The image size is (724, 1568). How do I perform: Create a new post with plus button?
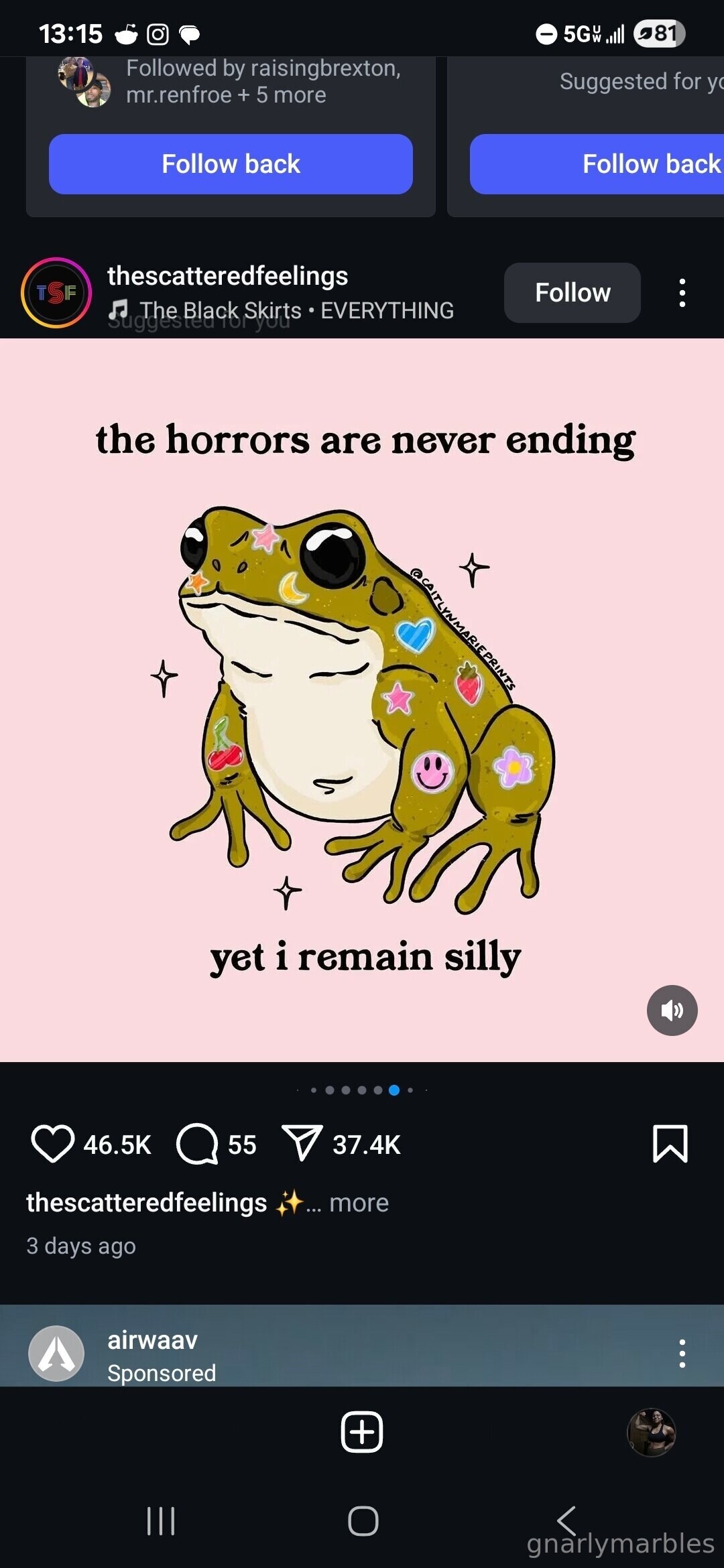click(362, 1432)
